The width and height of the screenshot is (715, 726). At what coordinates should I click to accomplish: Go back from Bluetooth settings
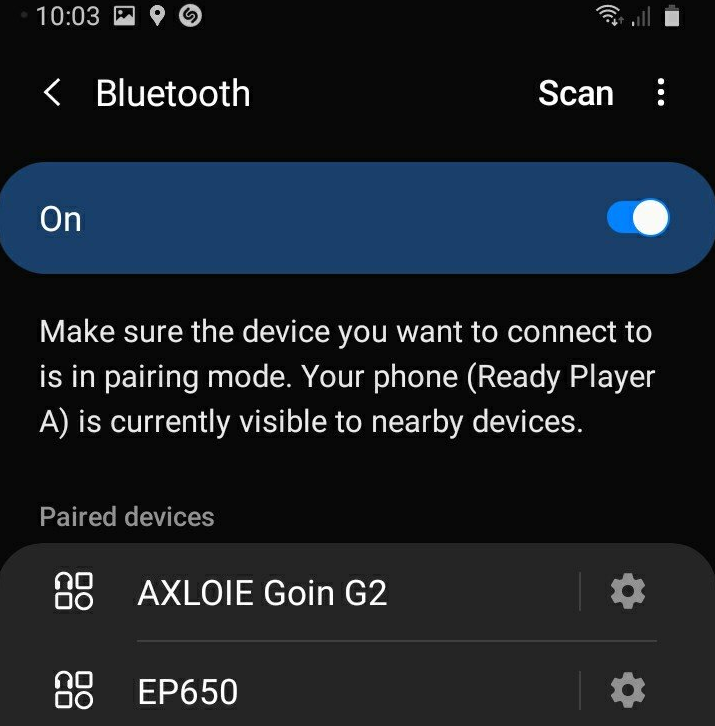click(53, 94)
